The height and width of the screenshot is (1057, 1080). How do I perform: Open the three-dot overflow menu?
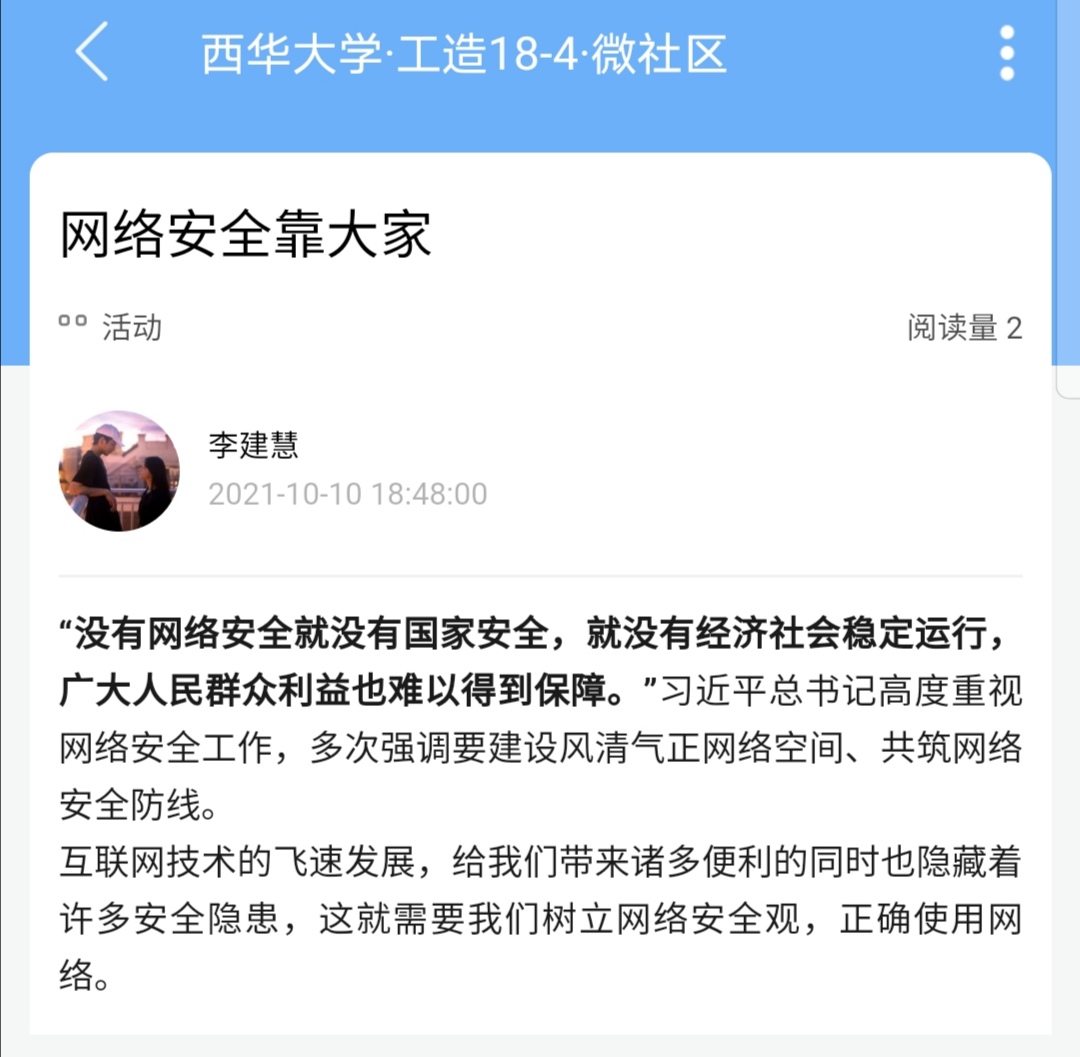coord(1006,53)
